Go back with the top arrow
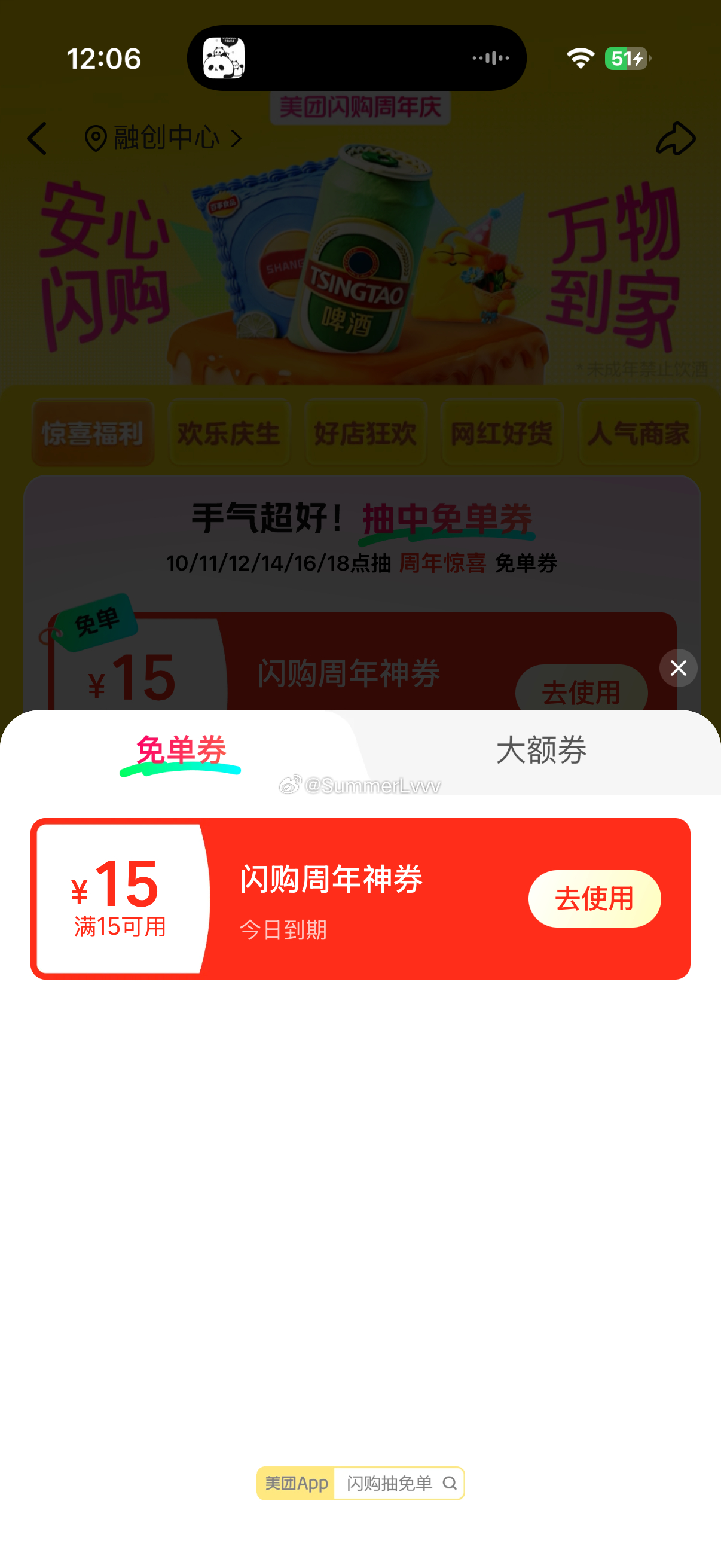Viewport: 721px width, 1568px height. [38, 139]
